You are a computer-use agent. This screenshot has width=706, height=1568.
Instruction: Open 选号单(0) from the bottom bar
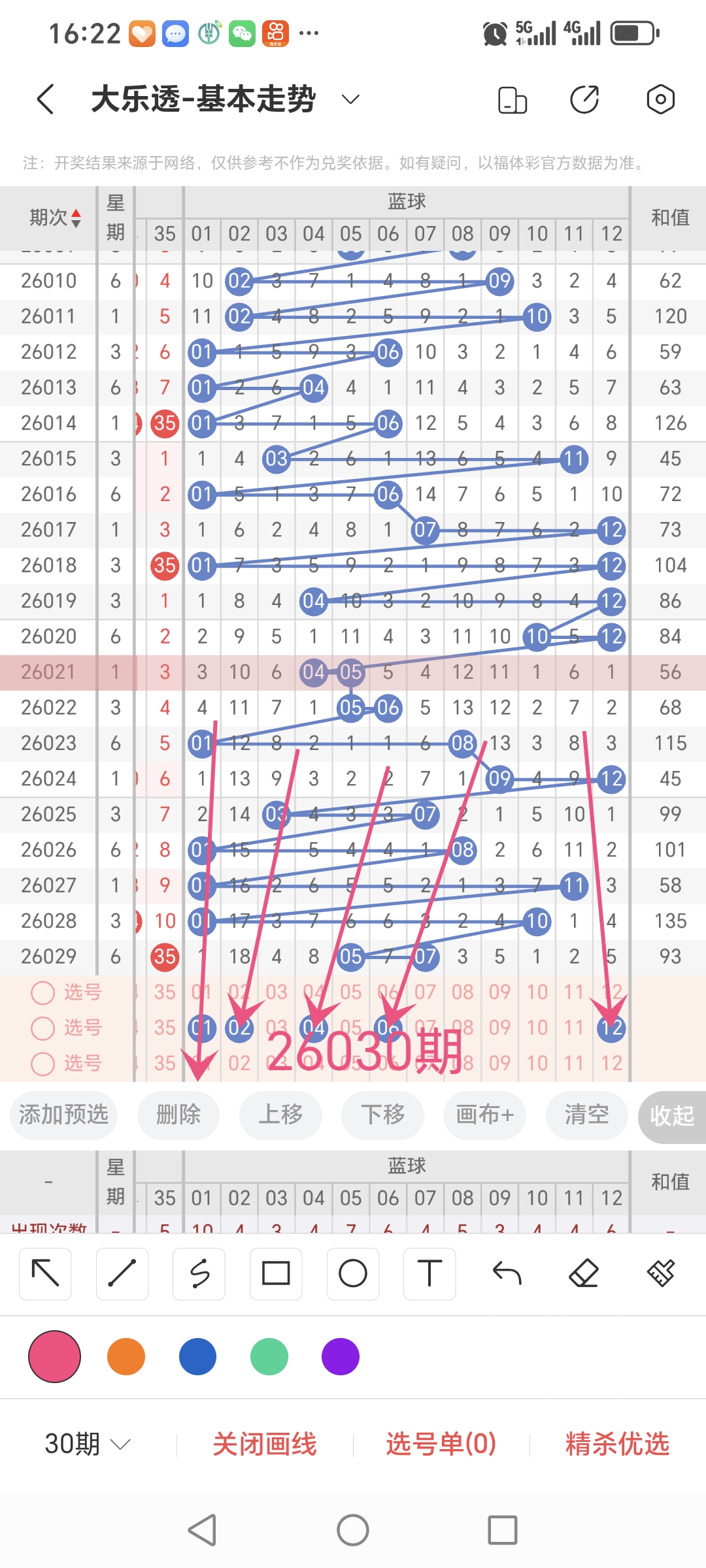point(441,1444)
